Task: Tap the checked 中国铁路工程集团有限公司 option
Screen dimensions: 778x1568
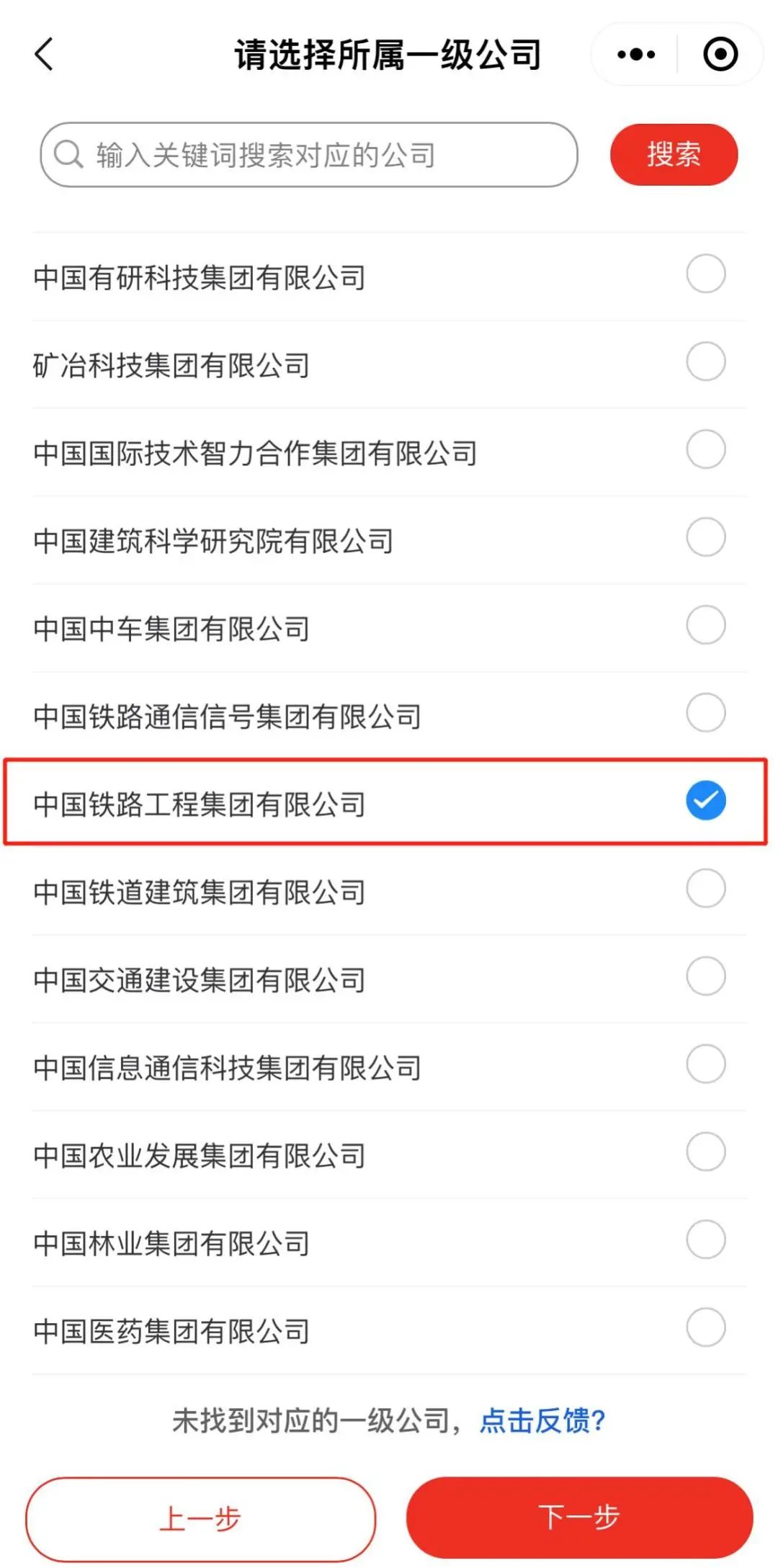Action: coord(705,801)
